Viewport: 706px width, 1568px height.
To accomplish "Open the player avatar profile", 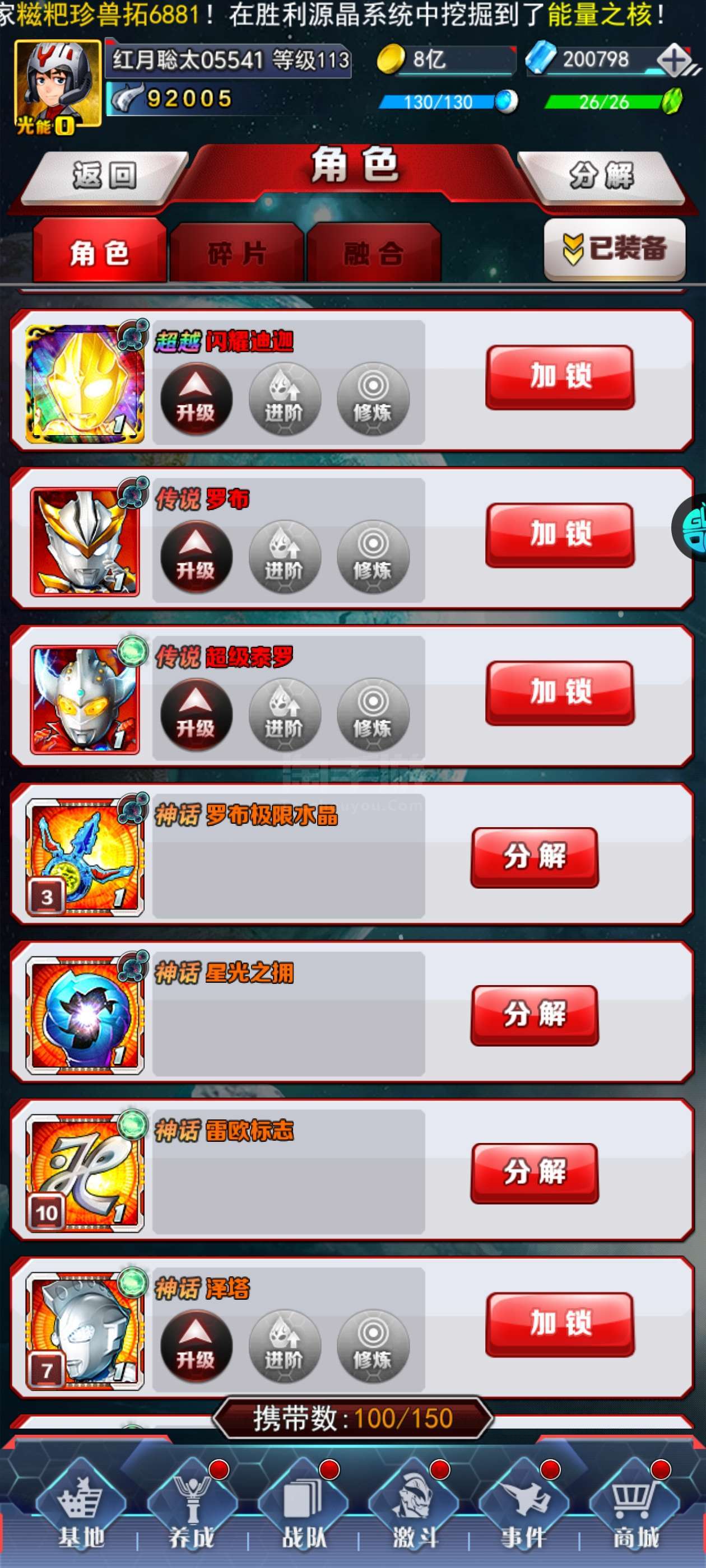I will pos(58,85).
